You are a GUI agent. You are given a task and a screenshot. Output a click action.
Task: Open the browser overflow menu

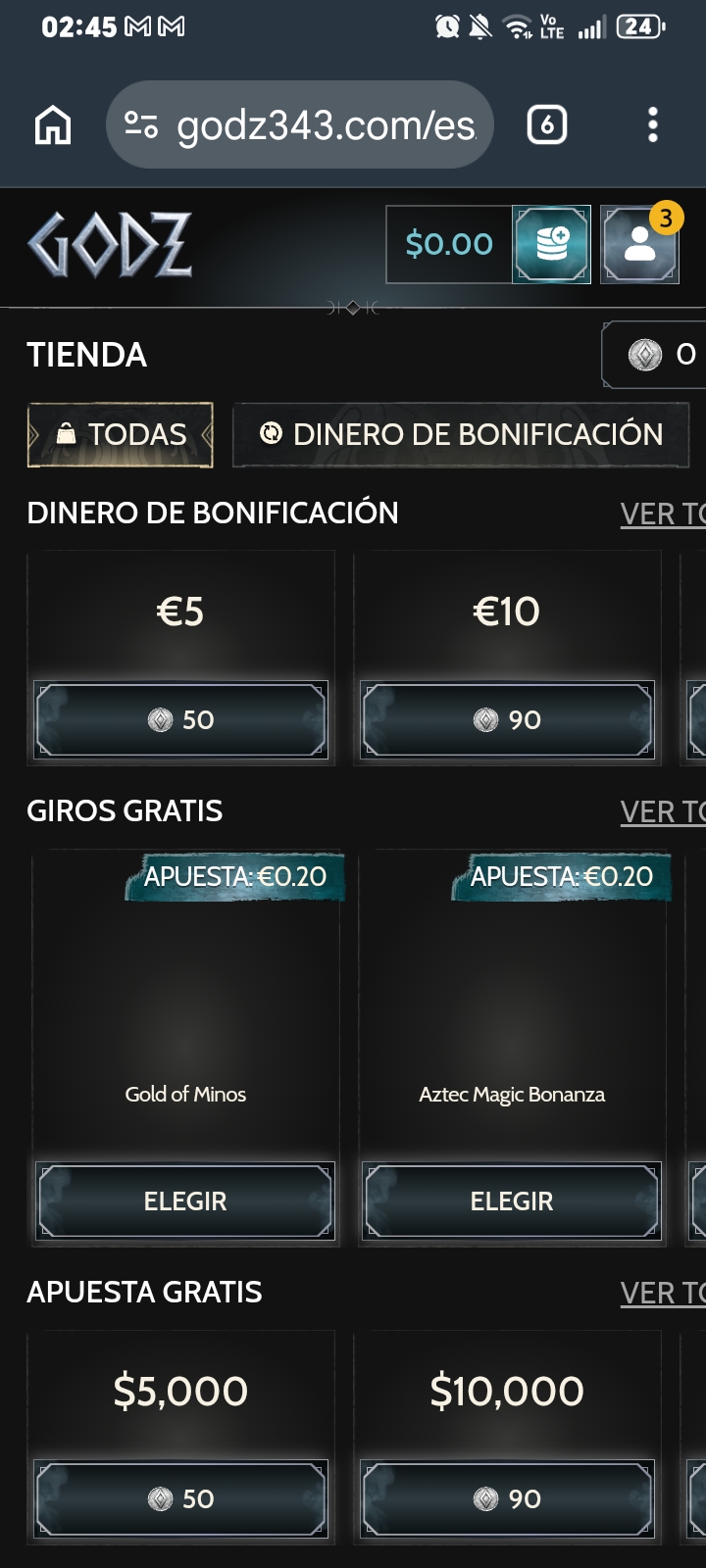tap(653, 125)
